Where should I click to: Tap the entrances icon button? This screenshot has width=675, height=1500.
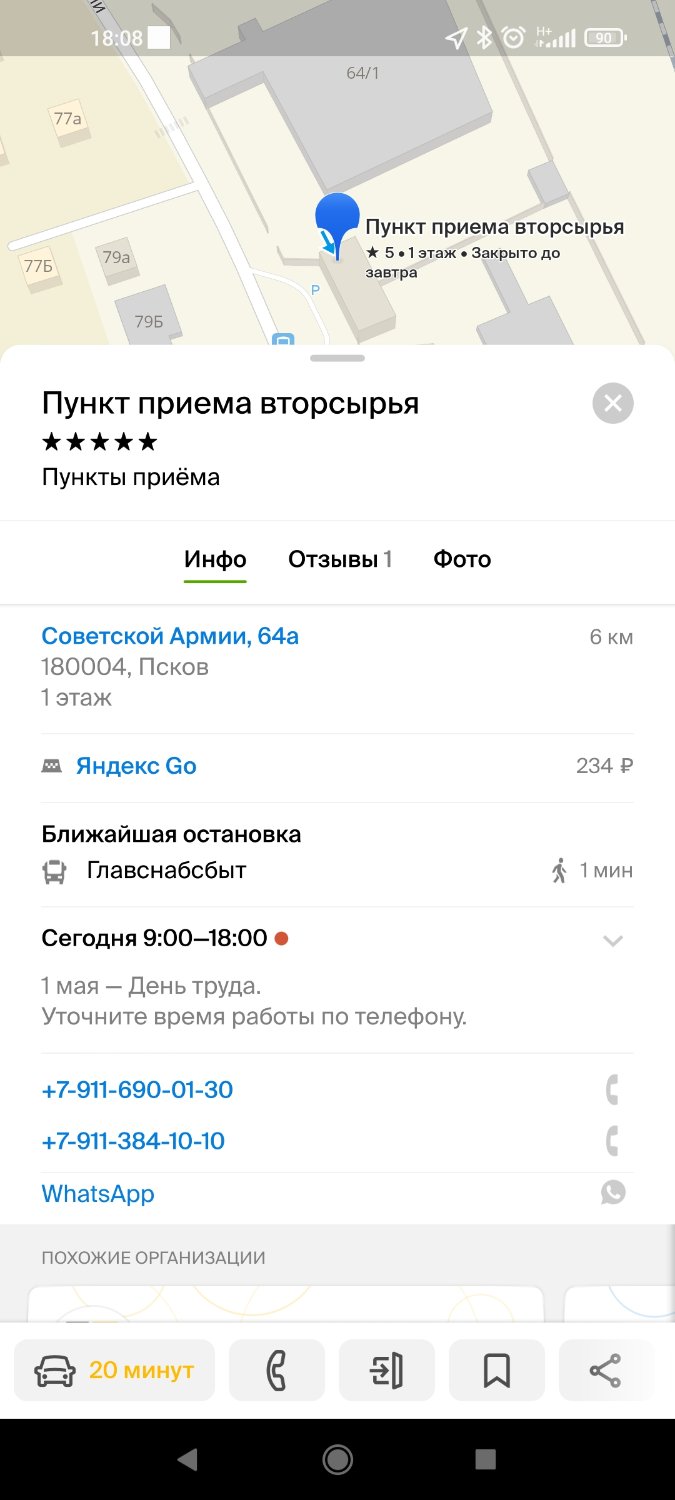click(387, 1370)
